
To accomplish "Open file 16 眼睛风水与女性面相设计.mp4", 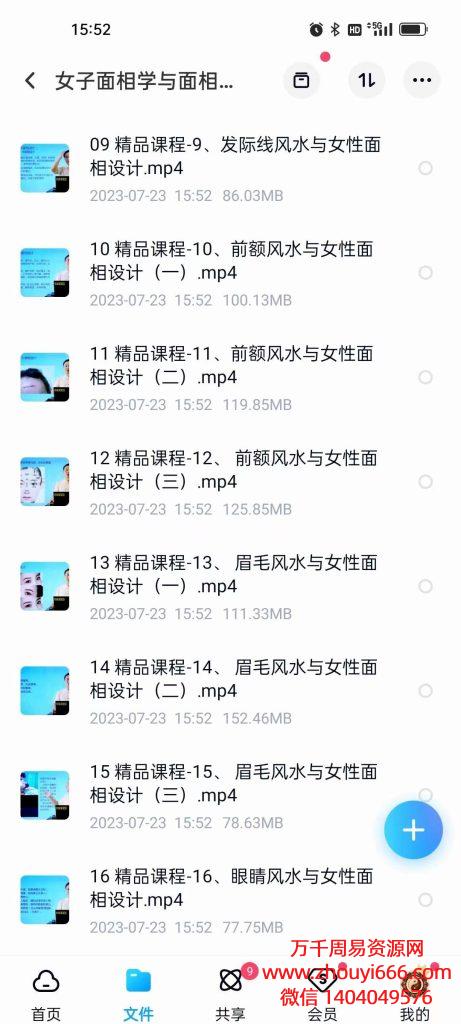I will (x=230, y=900).
